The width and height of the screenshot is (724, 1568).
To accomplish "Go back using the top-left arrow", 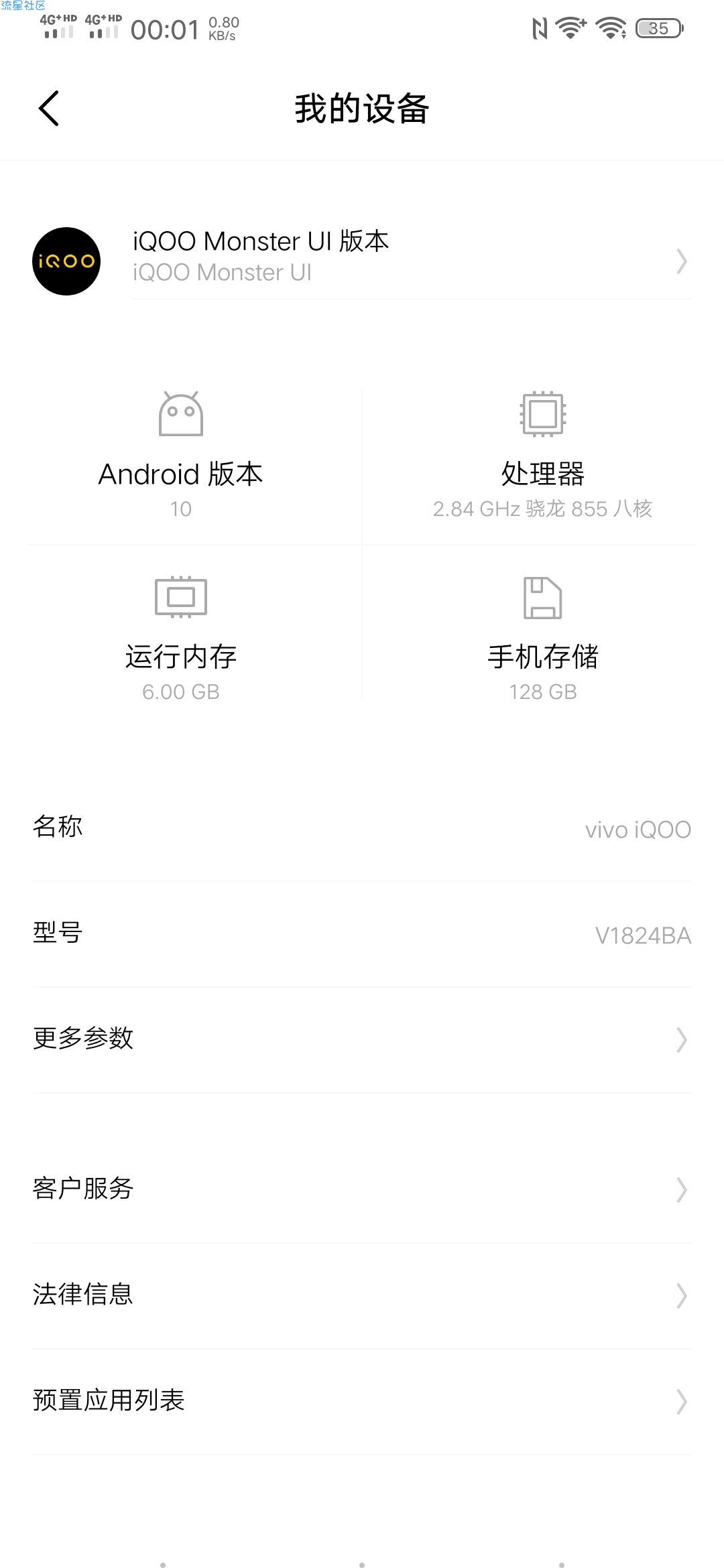I will coord(49,109).
